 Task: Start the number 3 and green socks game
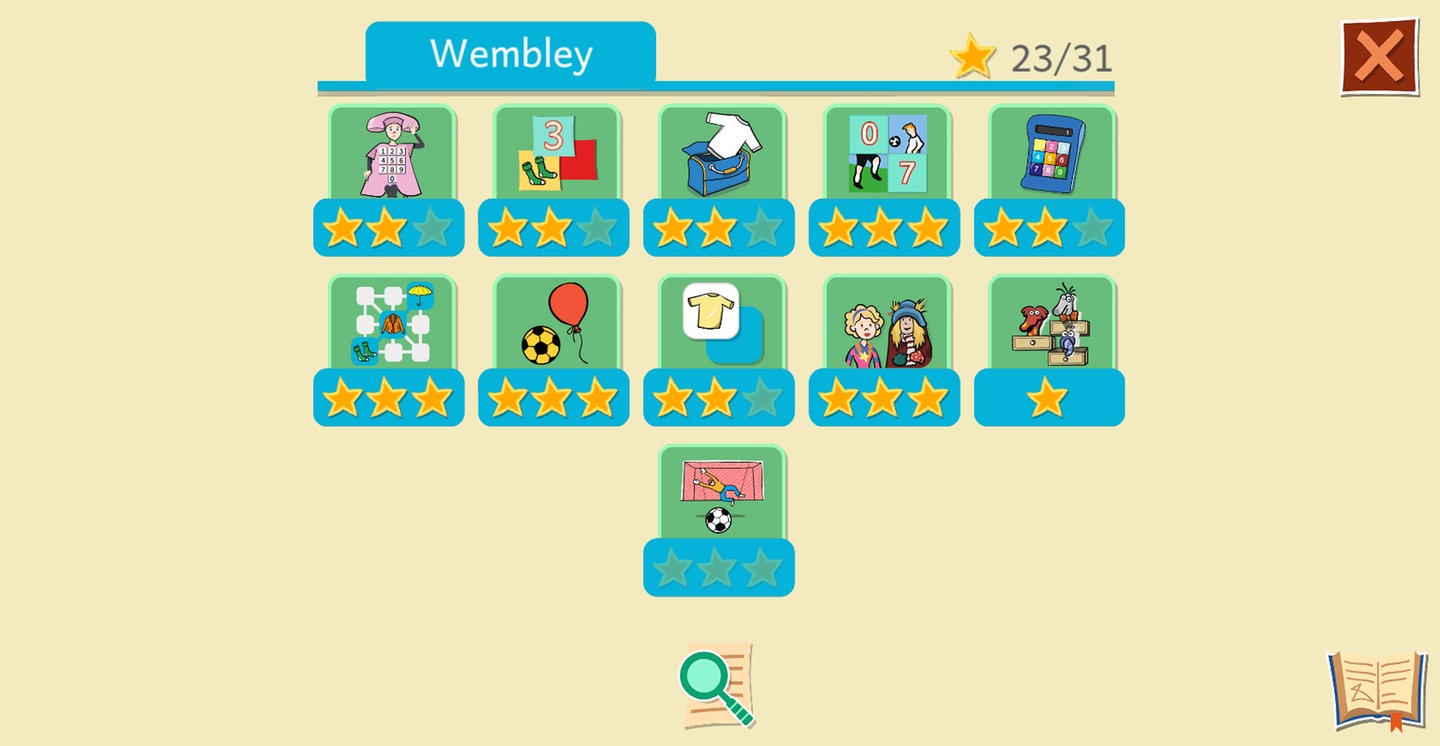coord(557,155)
